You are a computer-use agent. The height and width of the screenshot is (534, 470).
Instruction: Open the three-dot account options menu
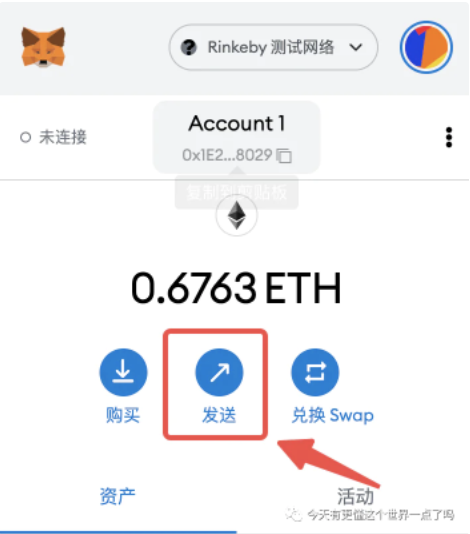(x=449, y=137)
